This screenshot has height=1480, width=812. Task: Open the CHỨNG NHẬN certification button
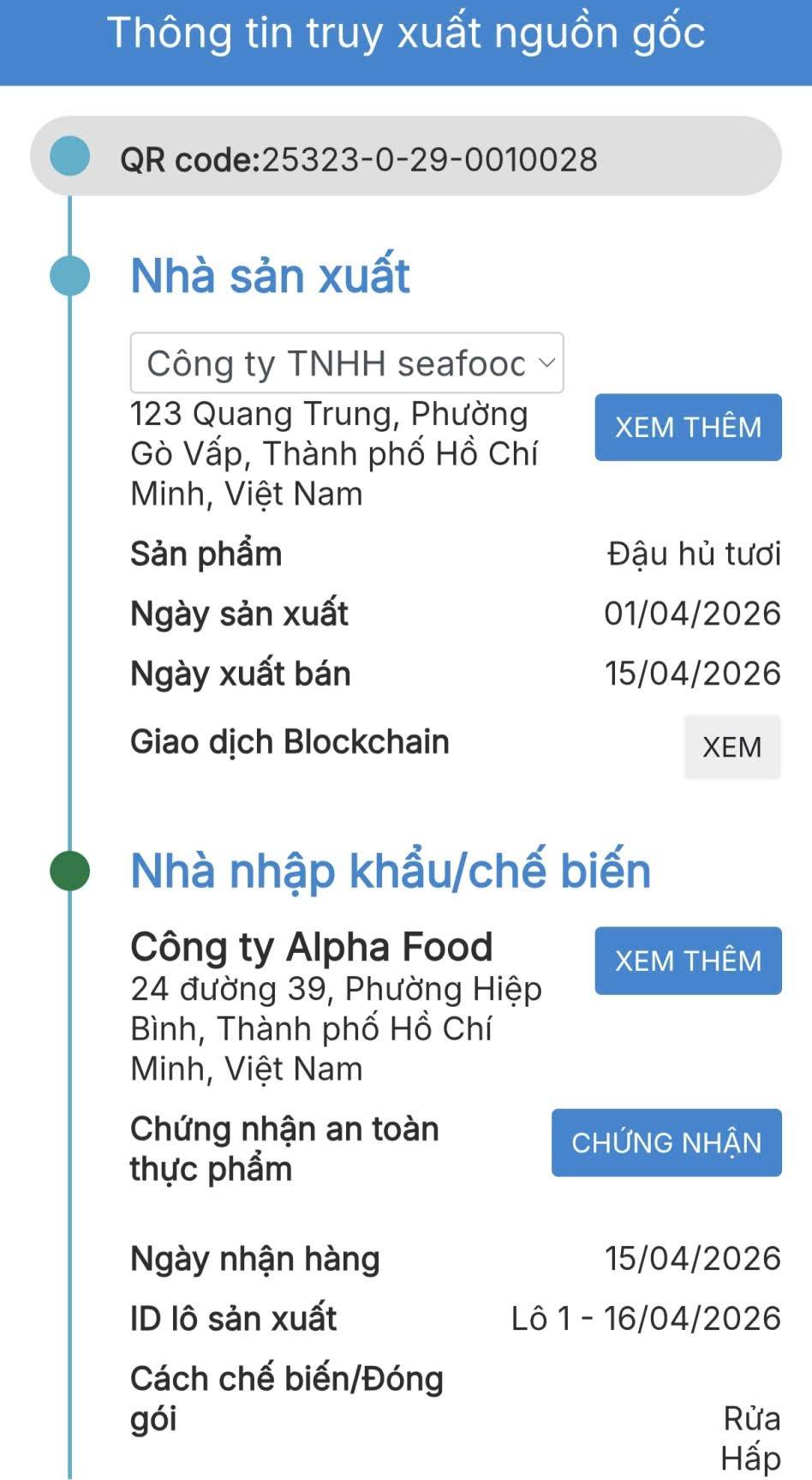(x=667, y=1143)
